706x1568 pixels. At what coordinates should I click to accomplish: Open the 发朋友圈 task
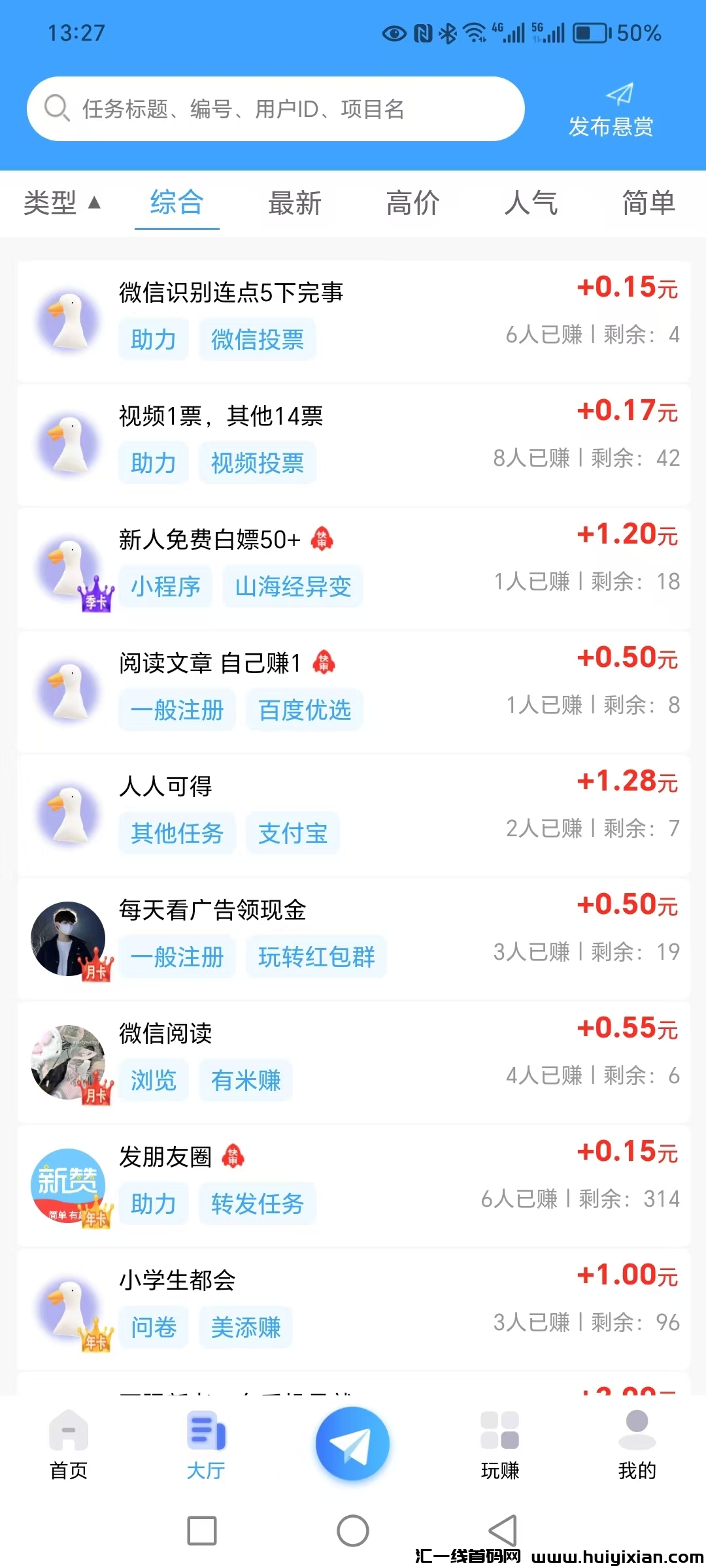[353, 1185]
